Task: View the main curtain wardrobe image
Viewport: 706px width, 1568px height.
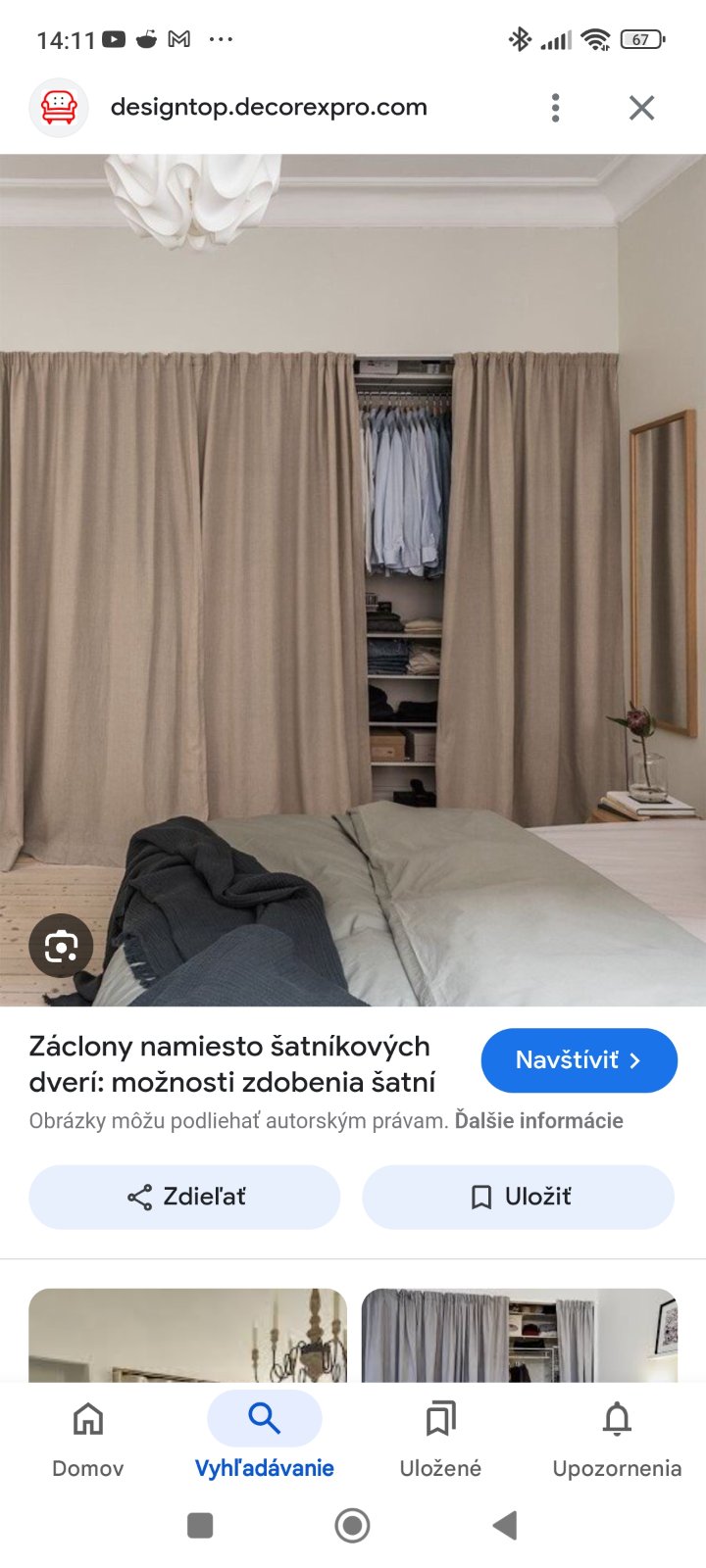Action: [353, 578]
